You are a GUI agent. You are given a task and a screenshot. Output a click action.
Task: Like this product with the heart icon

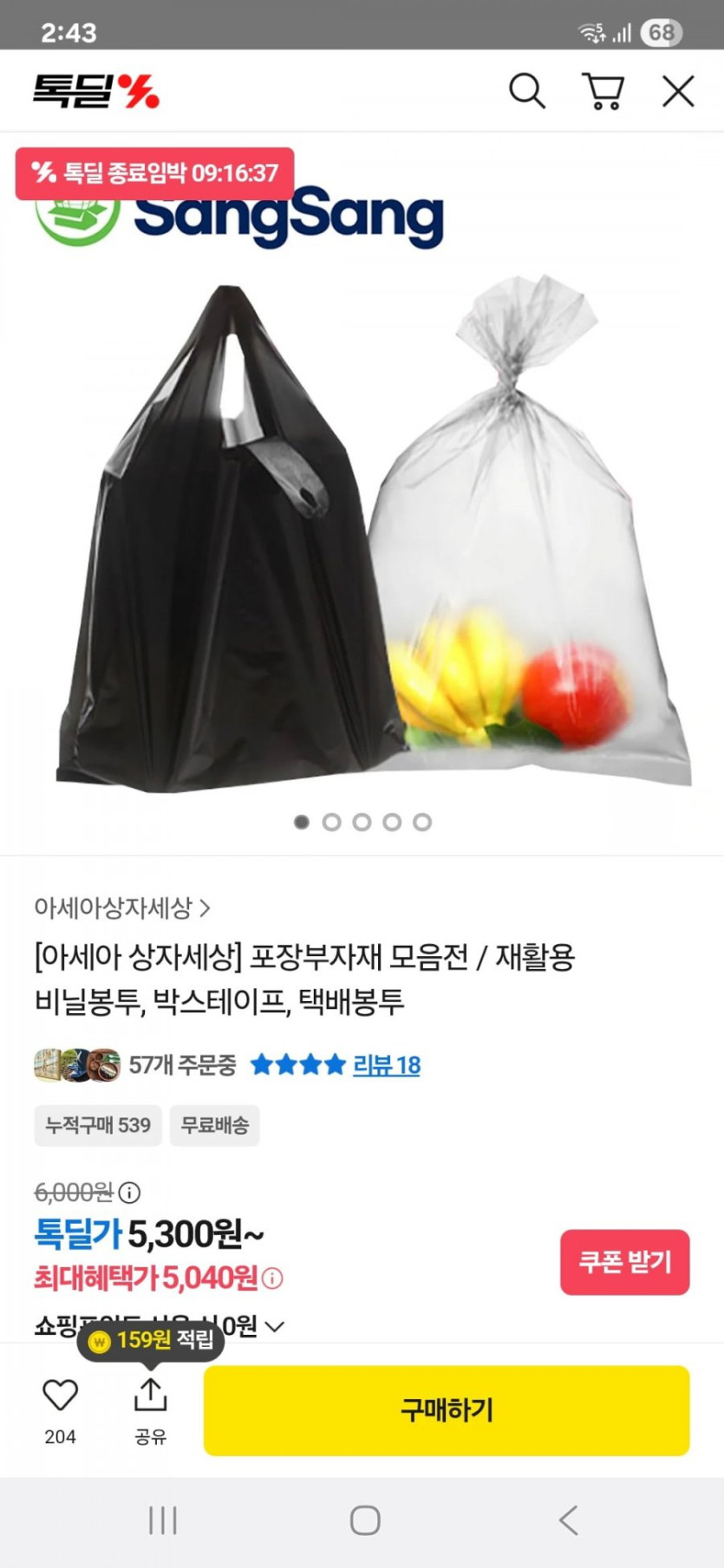[x=61, y=1396]
